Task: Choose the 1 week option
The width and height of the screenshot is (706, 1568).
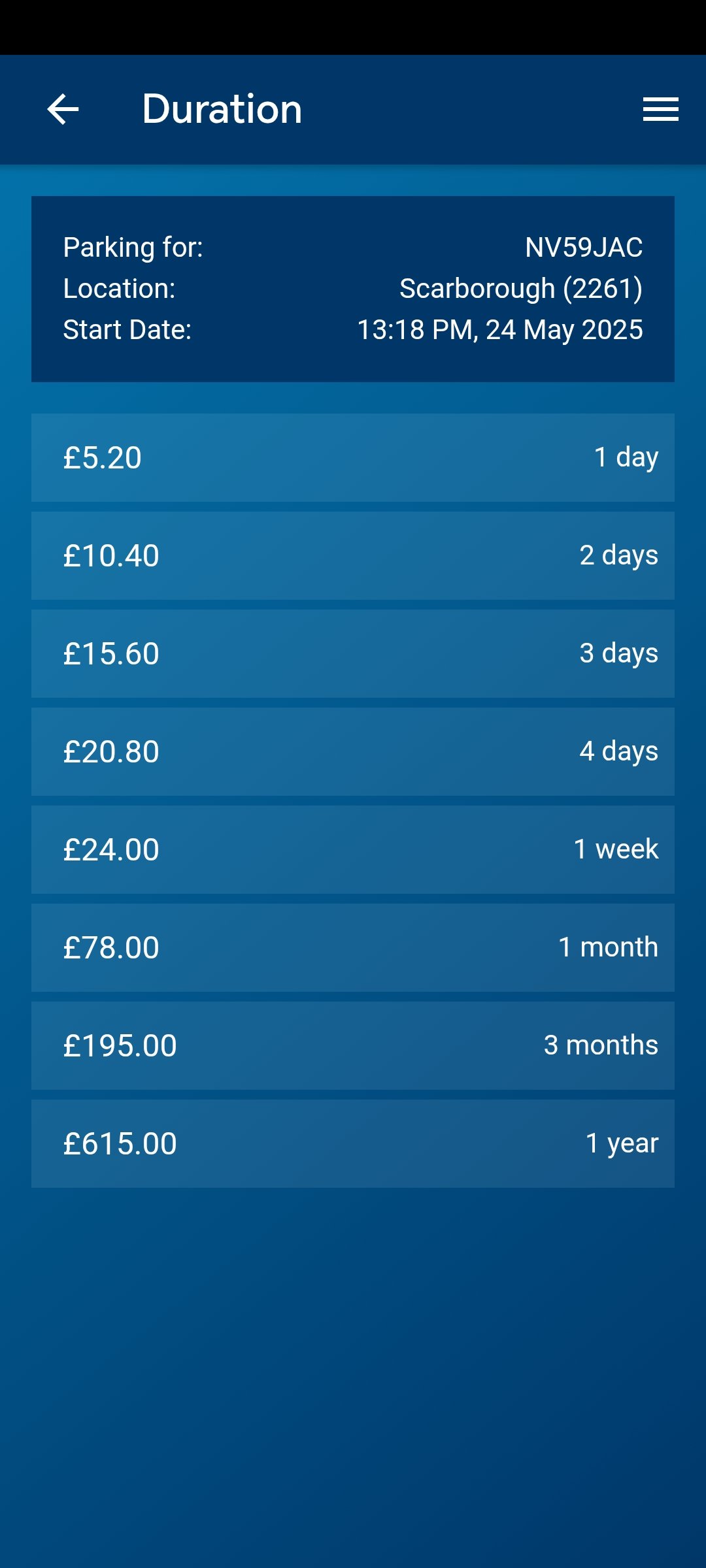Action: (x=353, y=849)
